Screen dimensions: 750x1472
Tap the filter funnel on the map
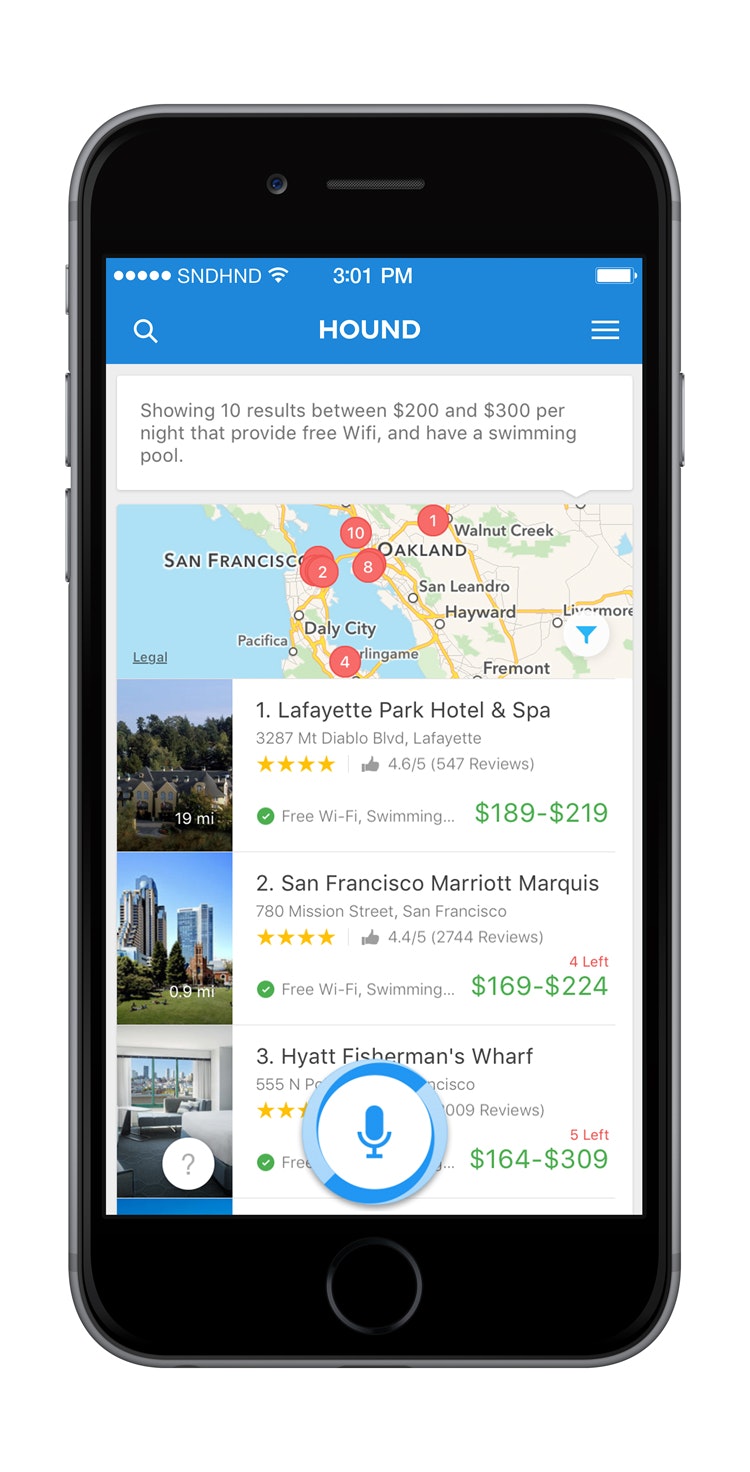[586, 634]
